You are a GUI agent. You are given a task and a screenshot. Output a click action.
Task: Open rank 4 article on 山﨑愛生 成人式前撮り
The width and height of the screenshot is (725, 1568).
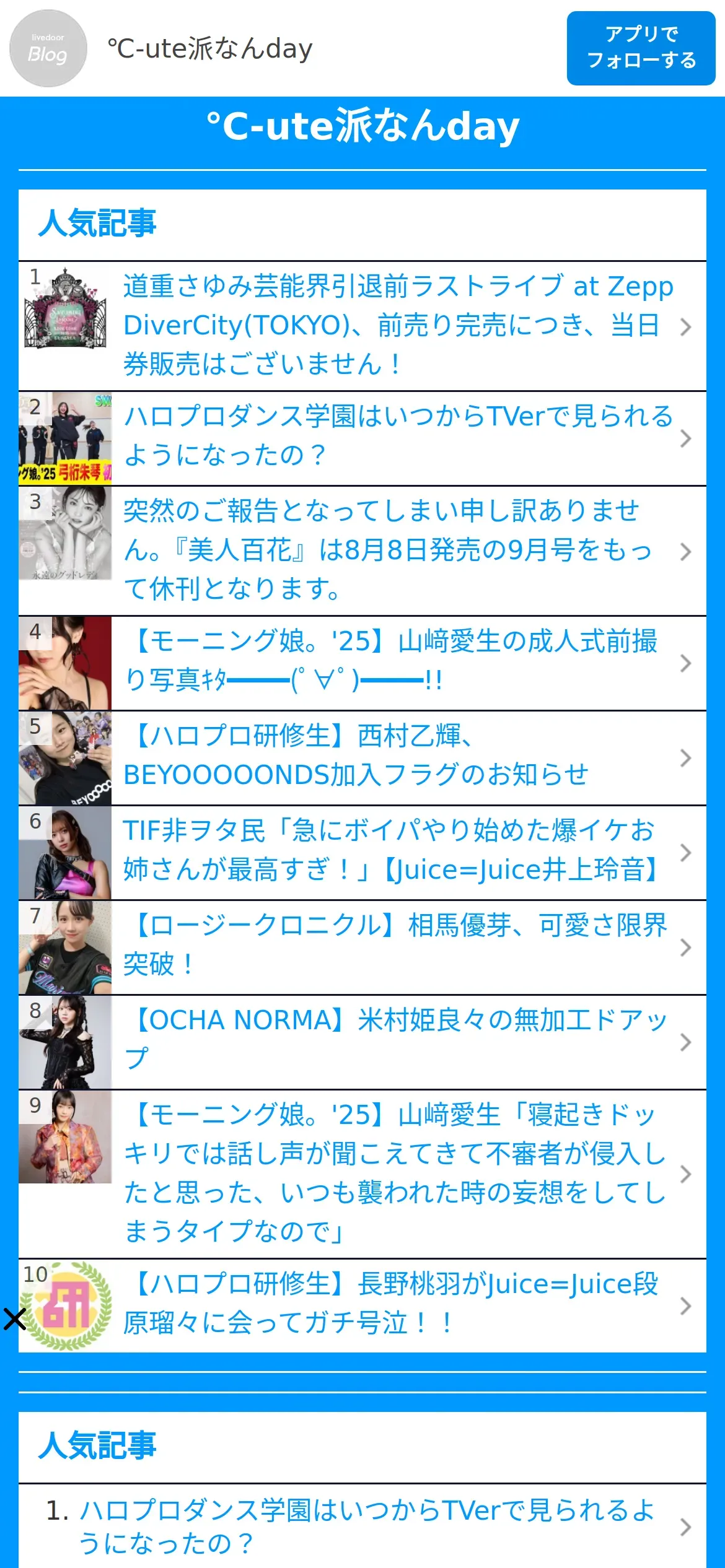pos(390,661)
